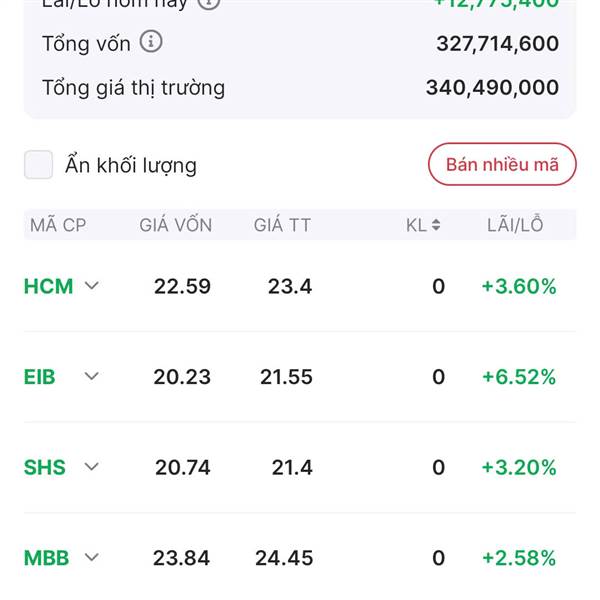Open info icon beside Tổng vốn

[150, 42]
